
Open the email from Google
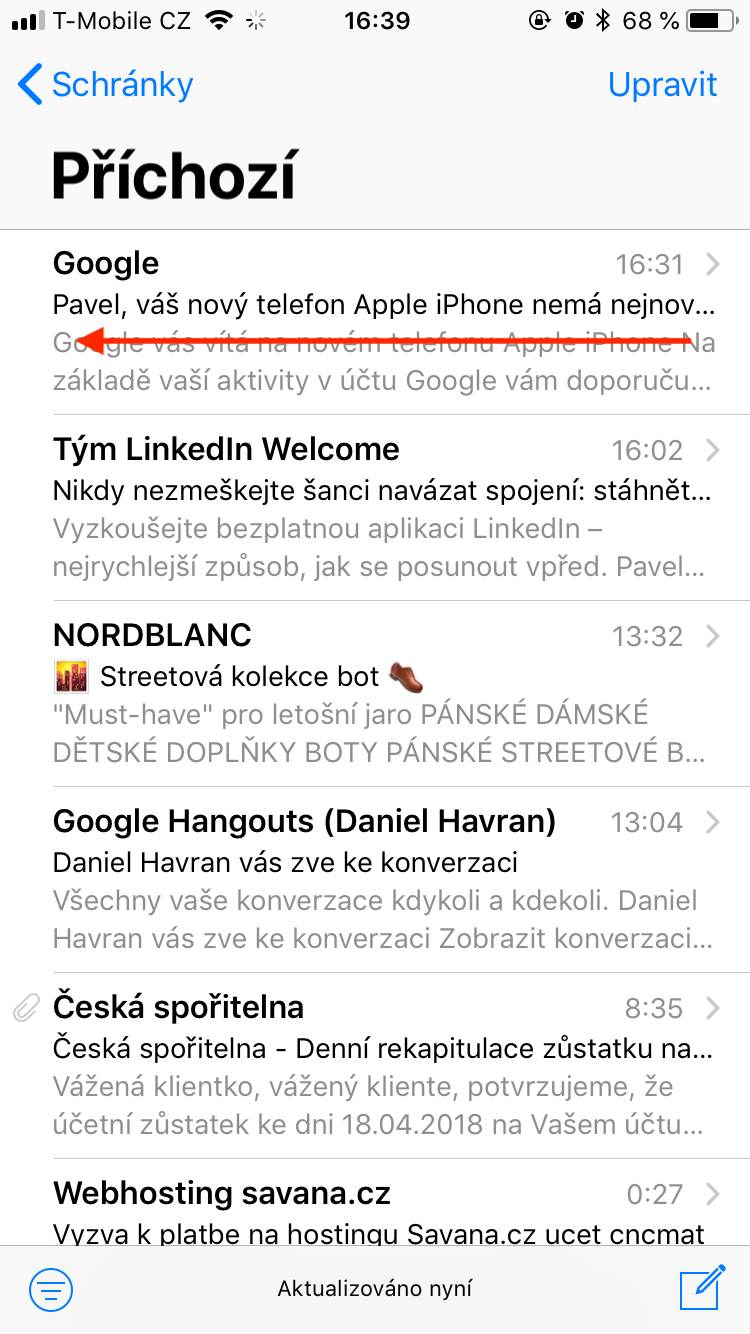coord(380,322)
